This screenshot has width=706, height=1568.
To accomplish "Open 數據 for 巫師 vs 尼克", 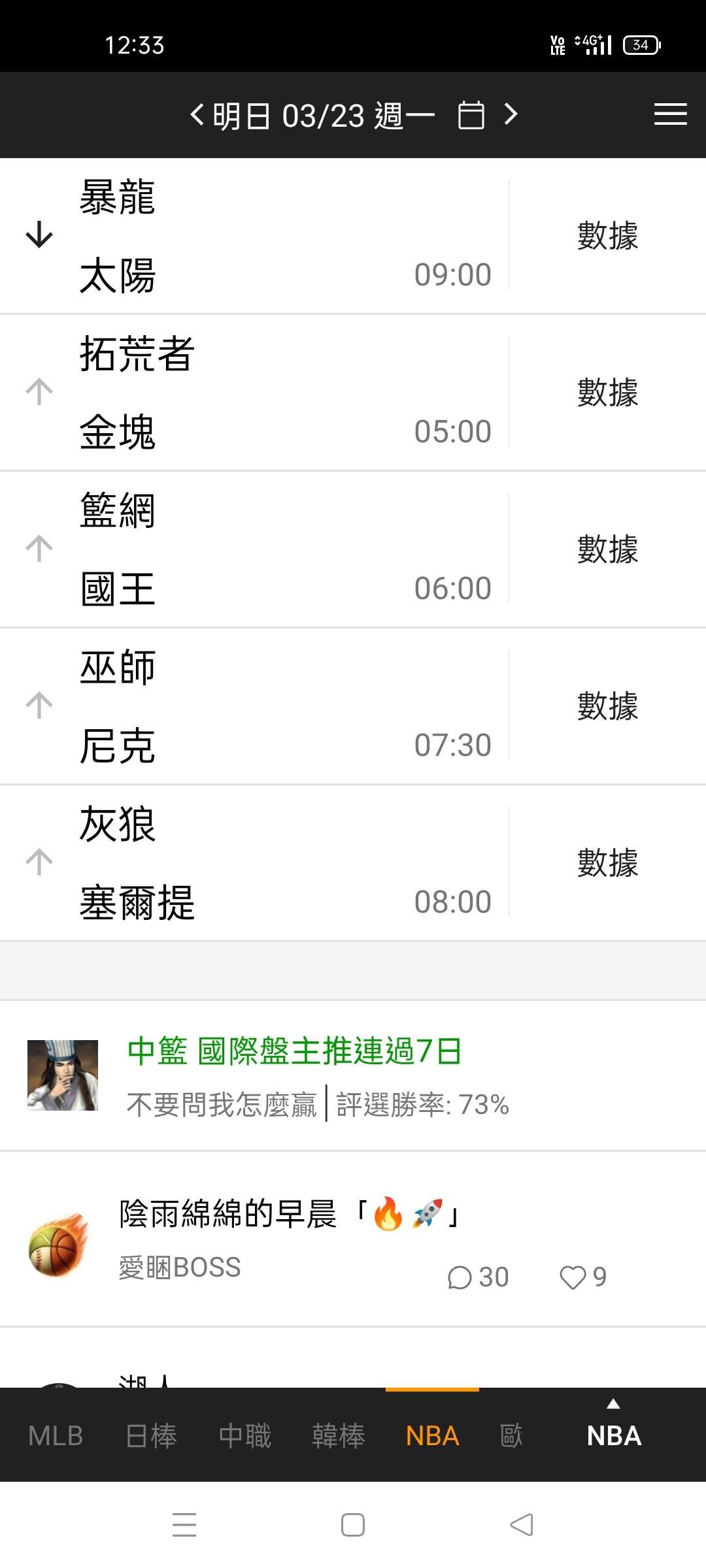I will tap(607, 706).
